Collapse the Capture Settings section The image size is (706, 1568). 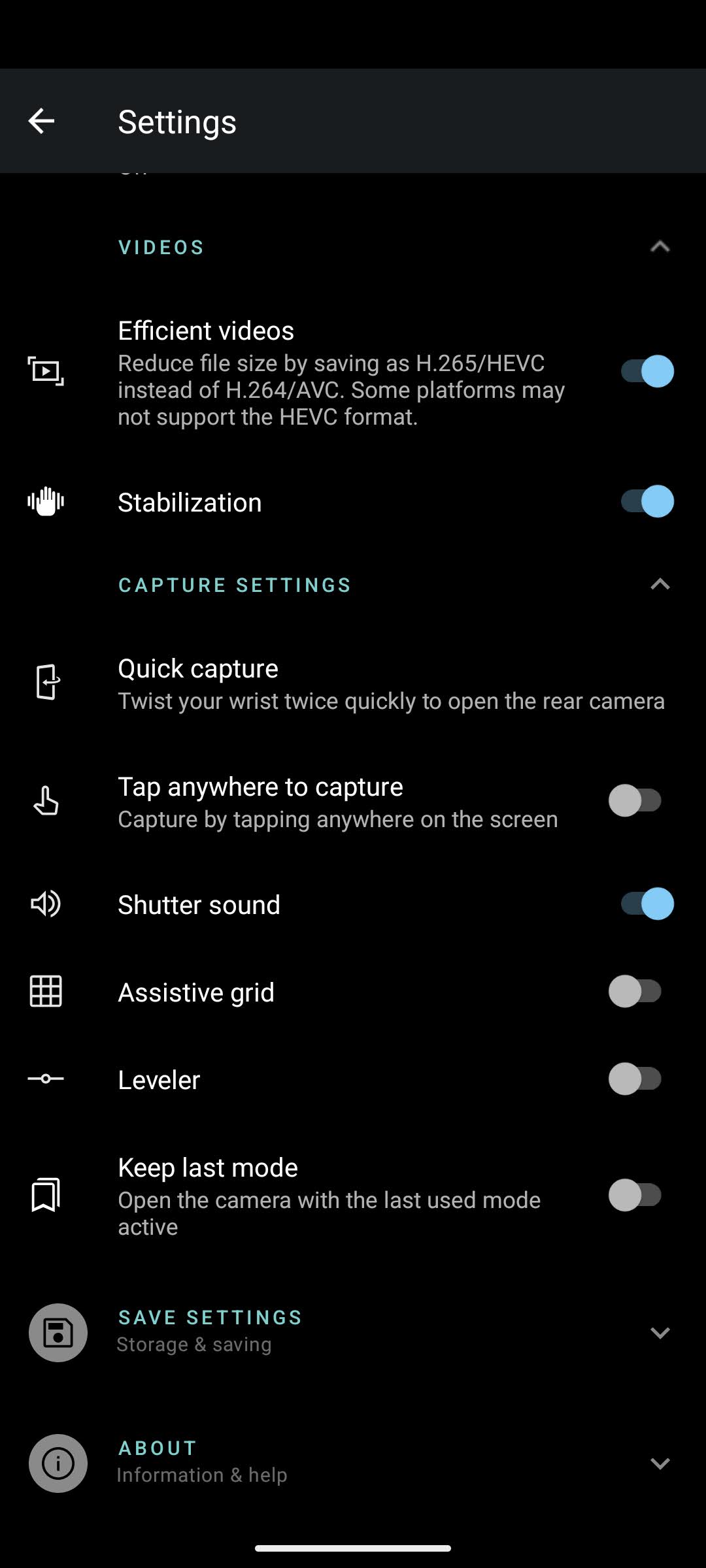pyautogui.click(x=660, y=584)
